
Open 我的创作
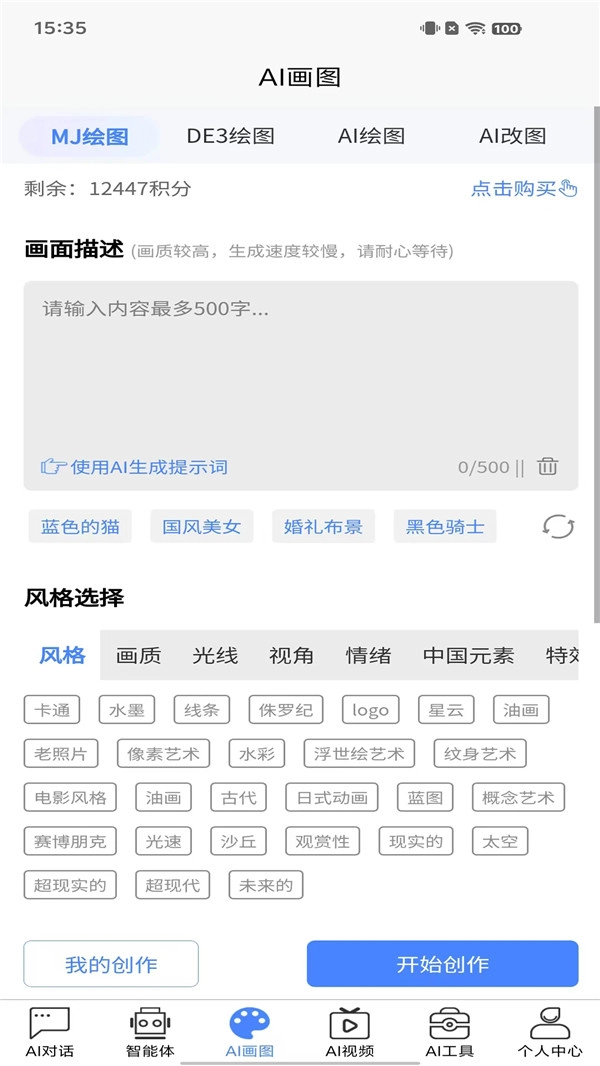111,964
